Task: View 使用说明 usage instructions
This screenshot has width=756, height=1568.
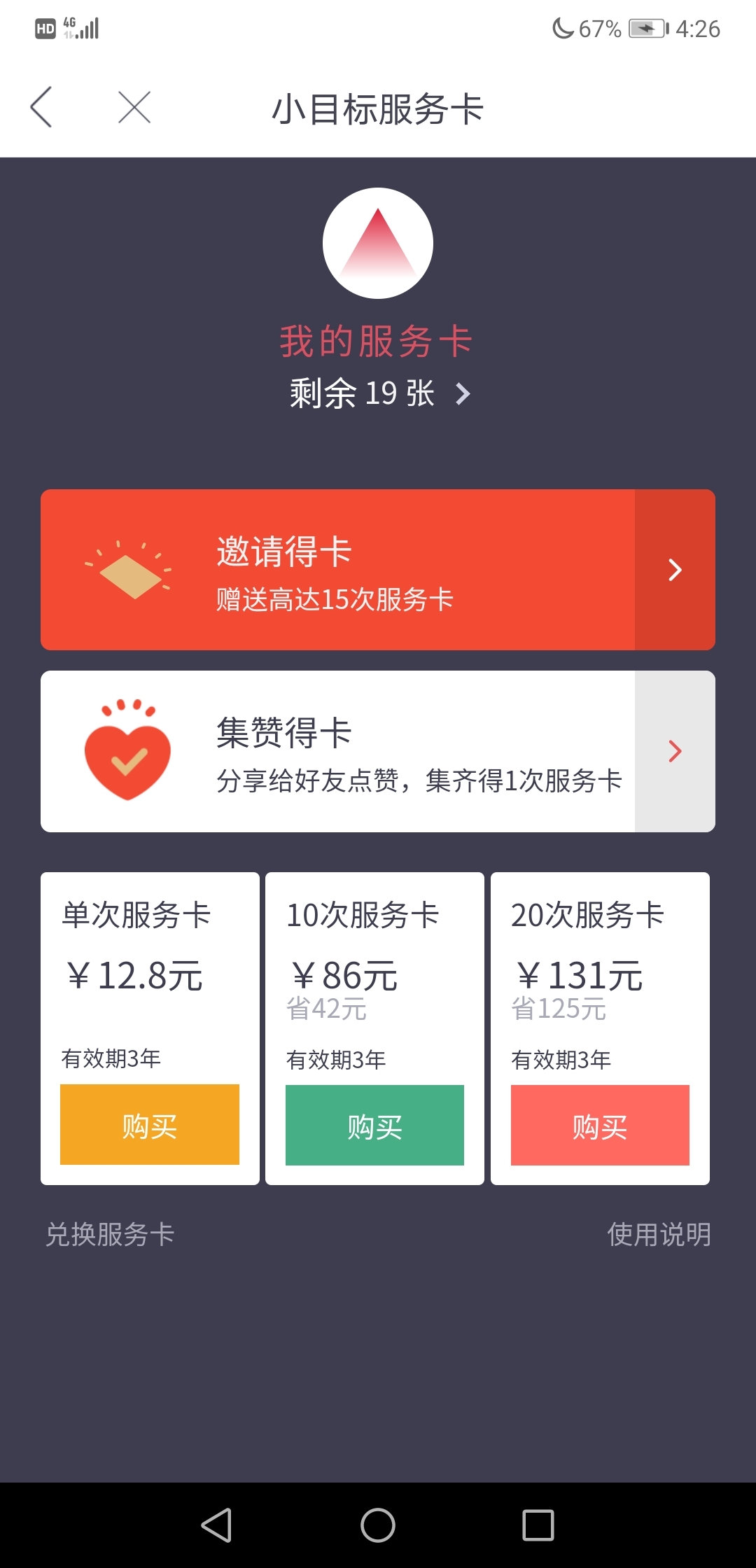Action: [659, 1234]
